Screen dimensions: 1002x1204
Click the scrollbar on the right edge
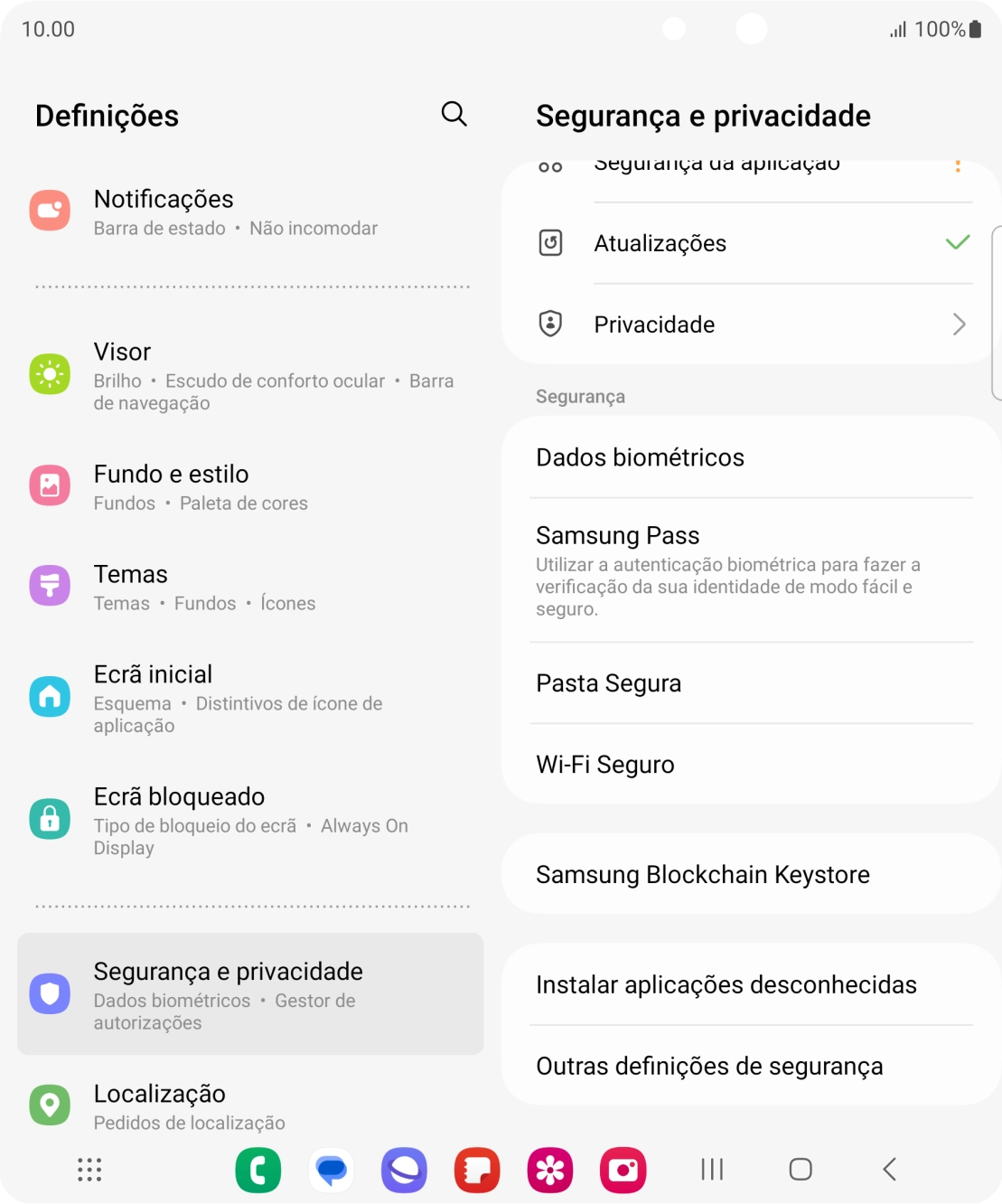(995, 307)
